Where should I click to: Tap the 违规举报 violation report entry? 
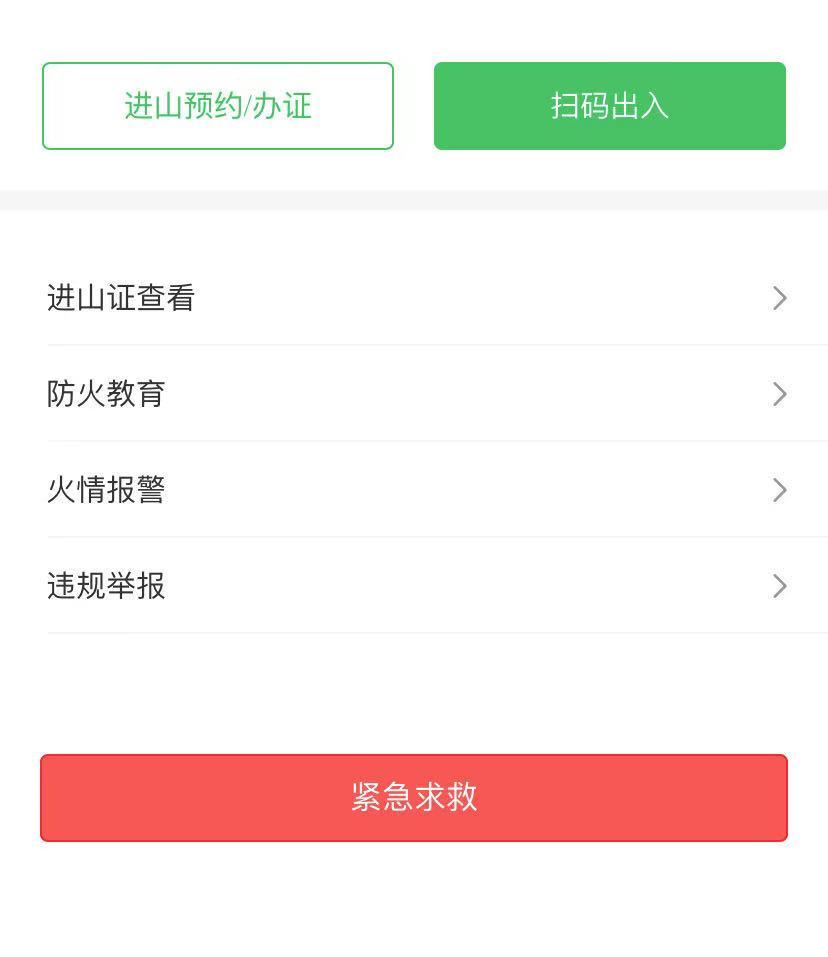(x=106, y=586)
